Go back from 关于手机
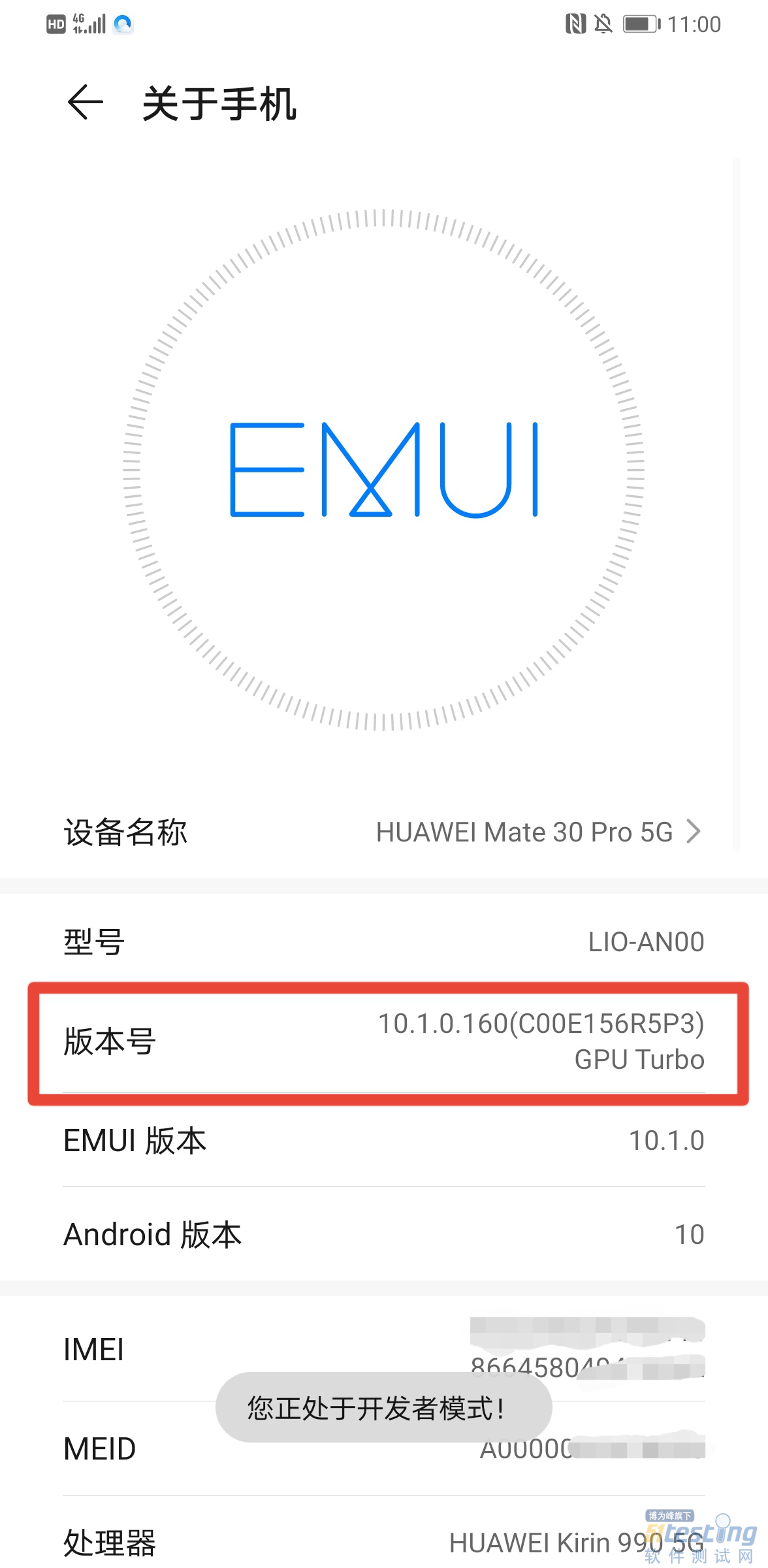The image size is (768, 1568). [86, 103]
